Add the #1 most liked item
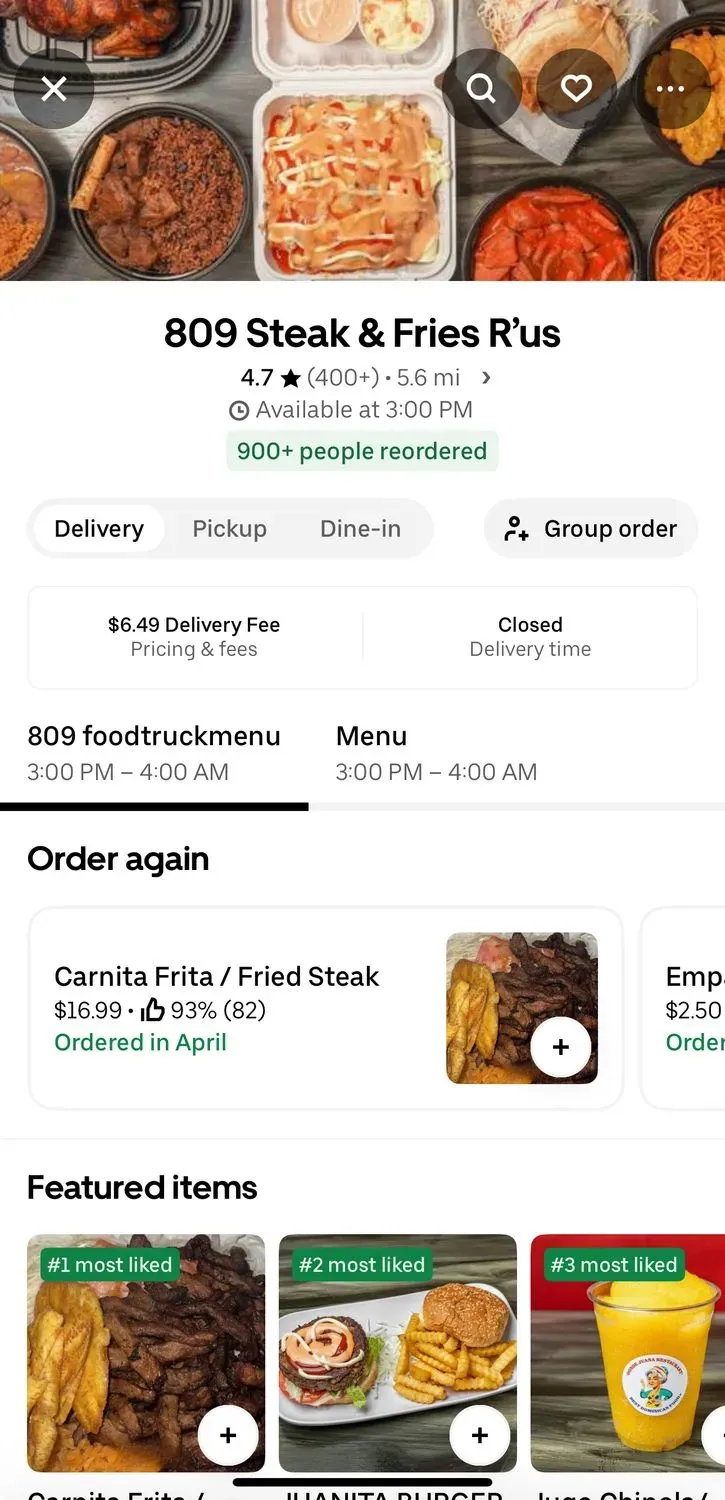Image resolution: width=725 pixels, height=1500 pixels. point(228,1435)
